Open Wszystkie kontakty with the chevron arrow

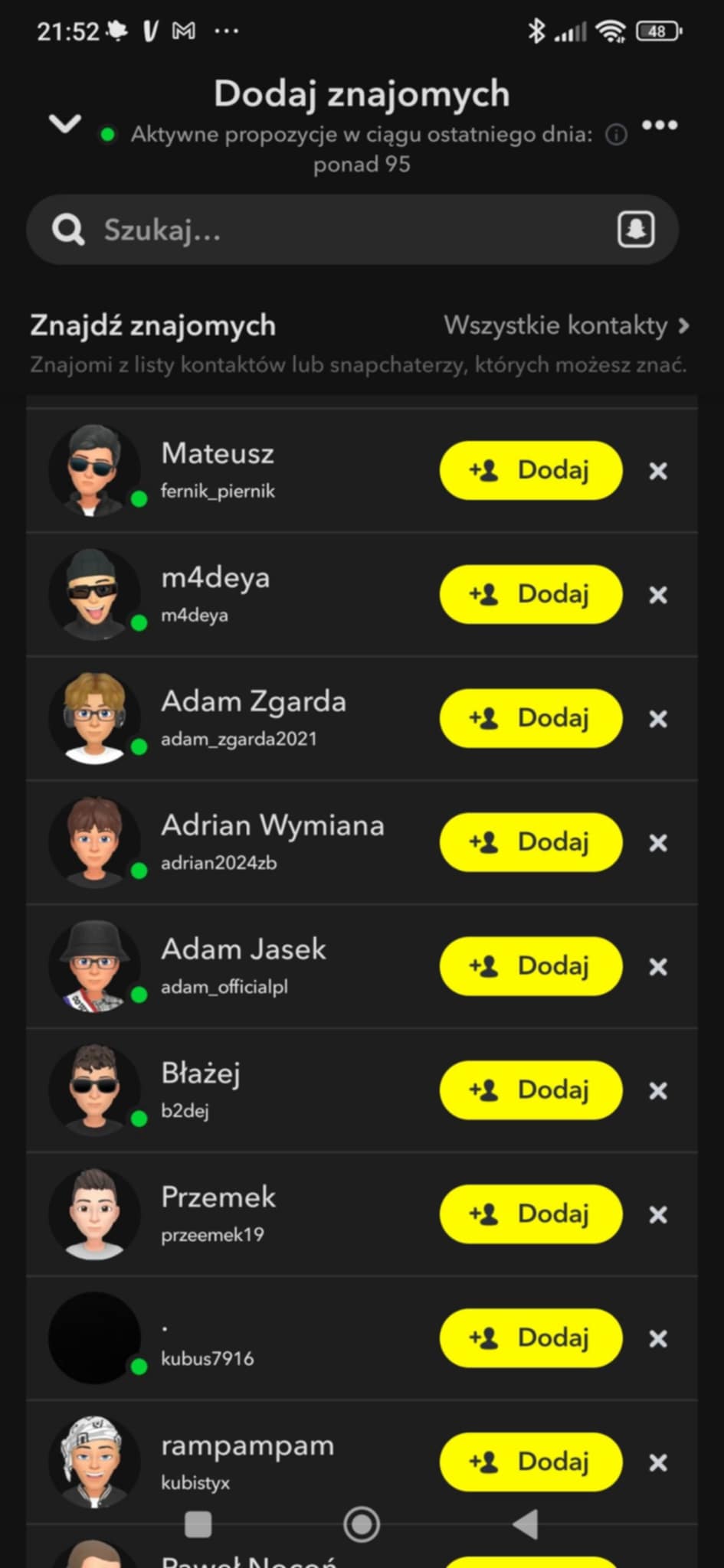click(684, 325)
